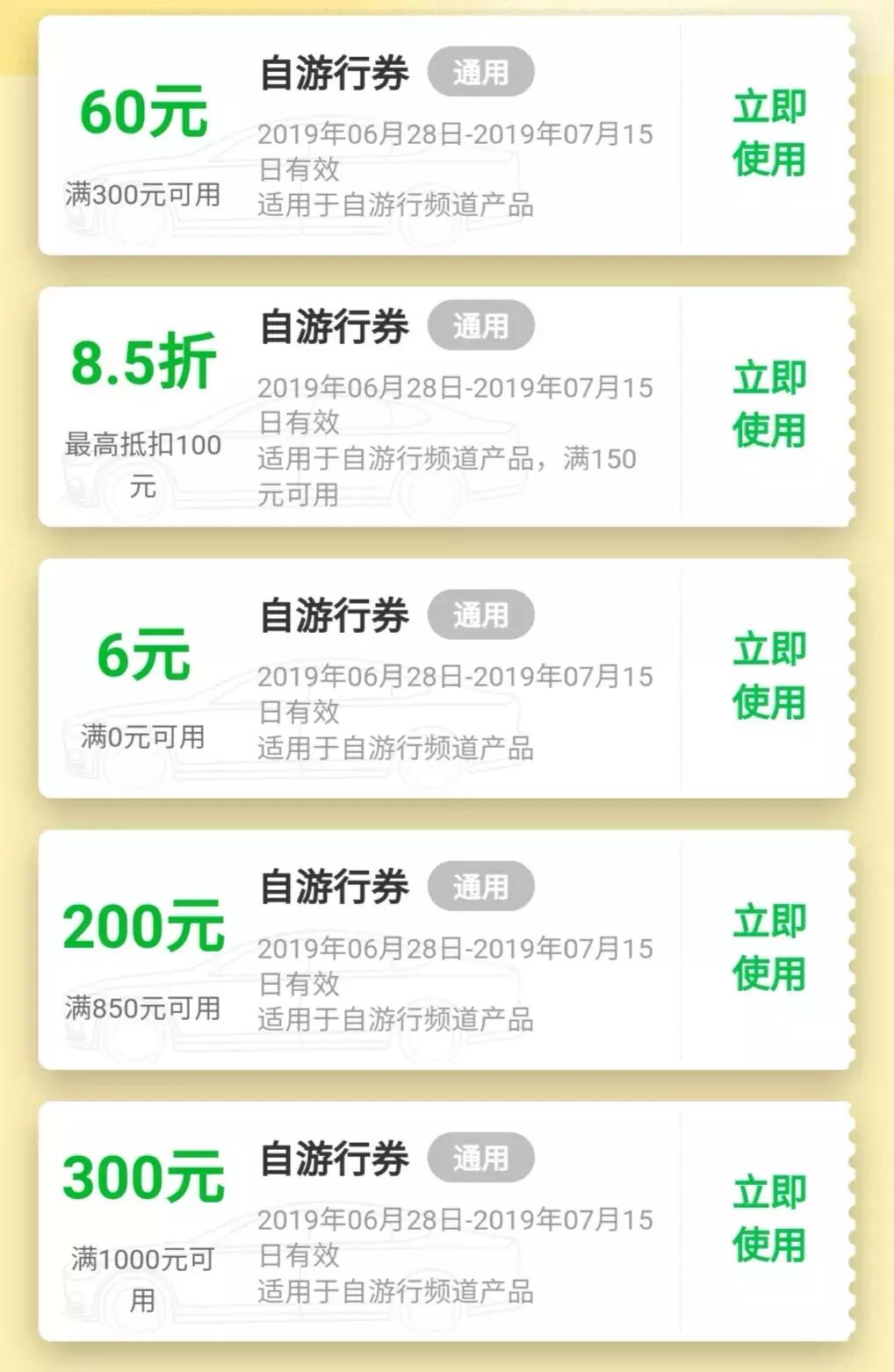
Task: Tap 立即使用 on the 200元 coupon
Action: pyautogui.click(x=768, y=946)
